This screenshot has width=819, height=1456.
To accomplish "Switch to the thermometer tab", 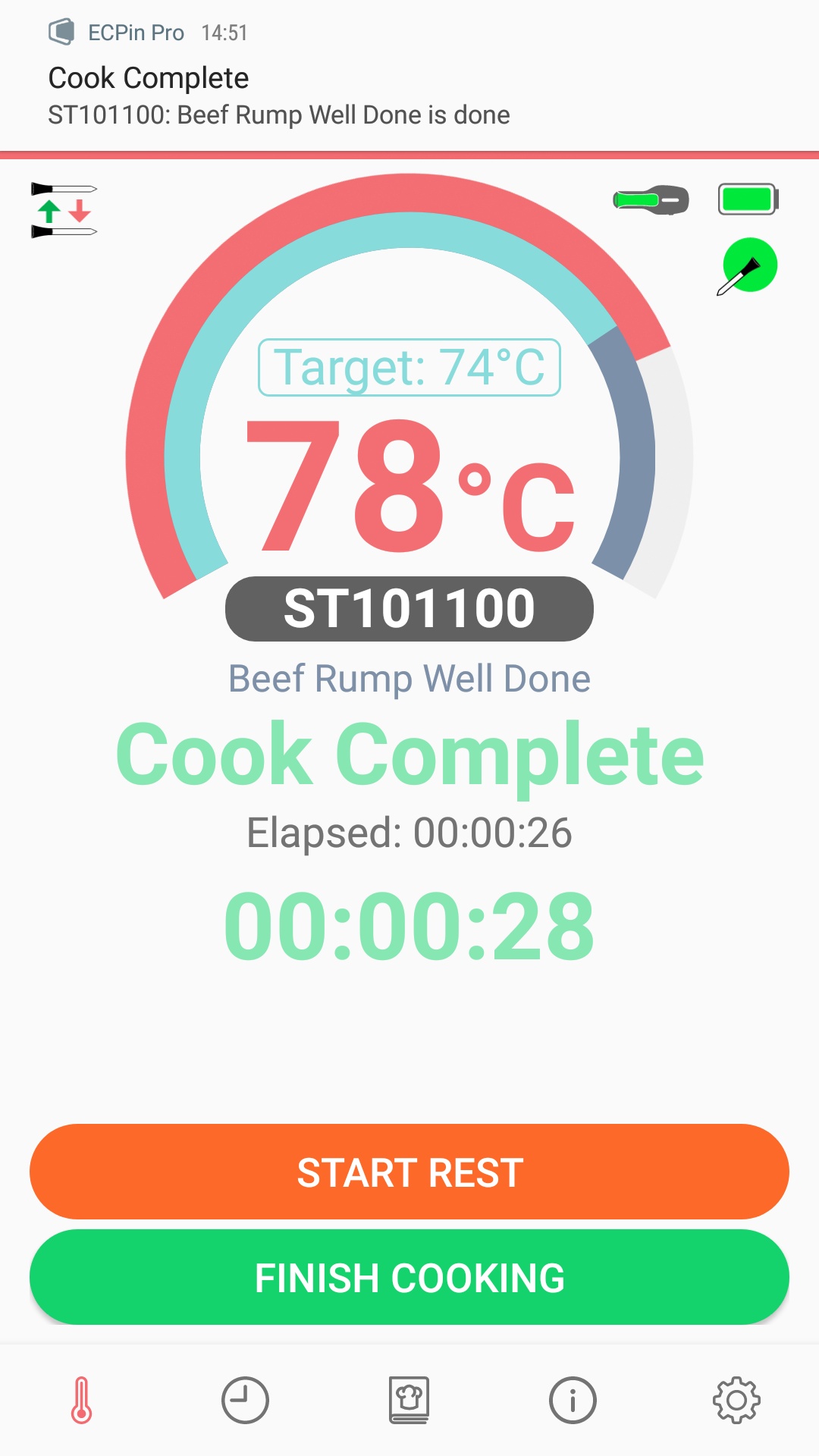I will (x=82, y=1400).
